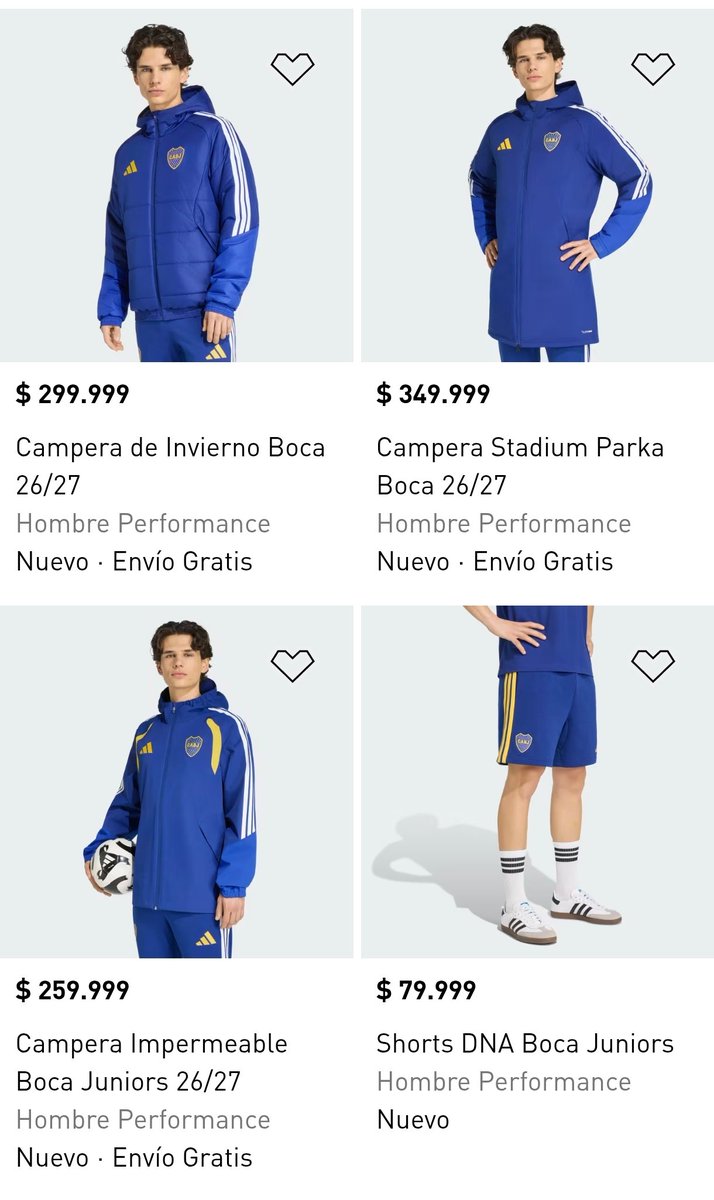This screenshot has width=714, height=1200.
Task: View the Shorts DNA Boca Juniors product
Action: [x=525, y=1043]
